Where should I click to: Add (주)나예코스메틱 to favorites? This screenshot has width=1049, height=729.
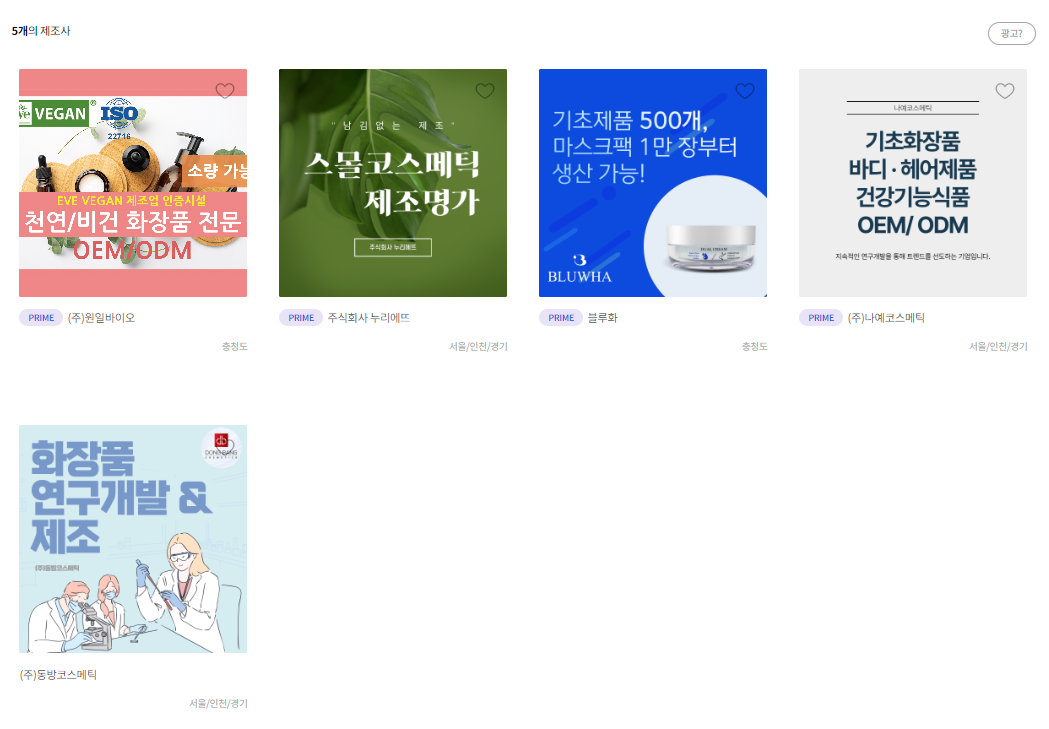pyautogui.click(x=1005, y=91)
